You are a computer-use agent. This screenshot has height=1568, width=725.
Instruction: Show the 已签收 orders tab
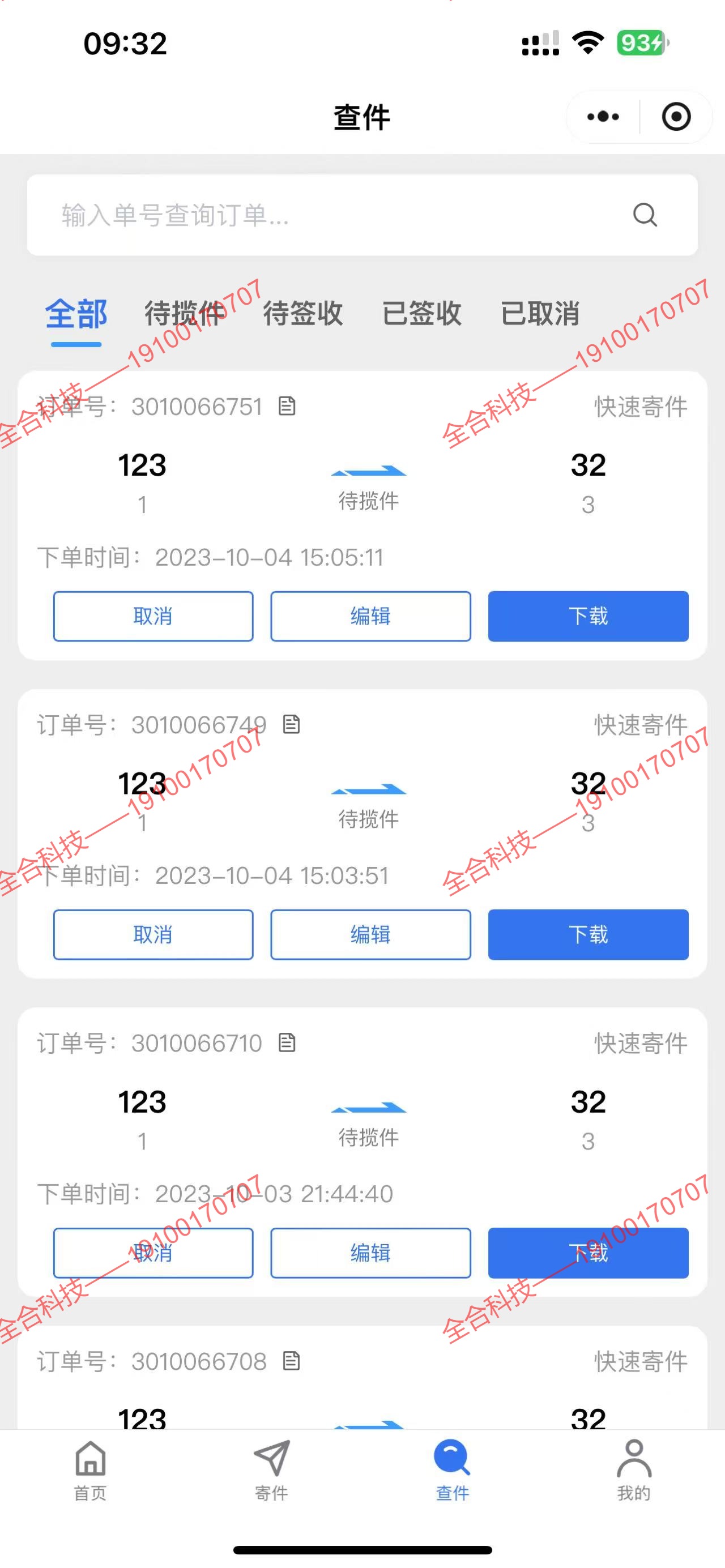click(421, 314)
